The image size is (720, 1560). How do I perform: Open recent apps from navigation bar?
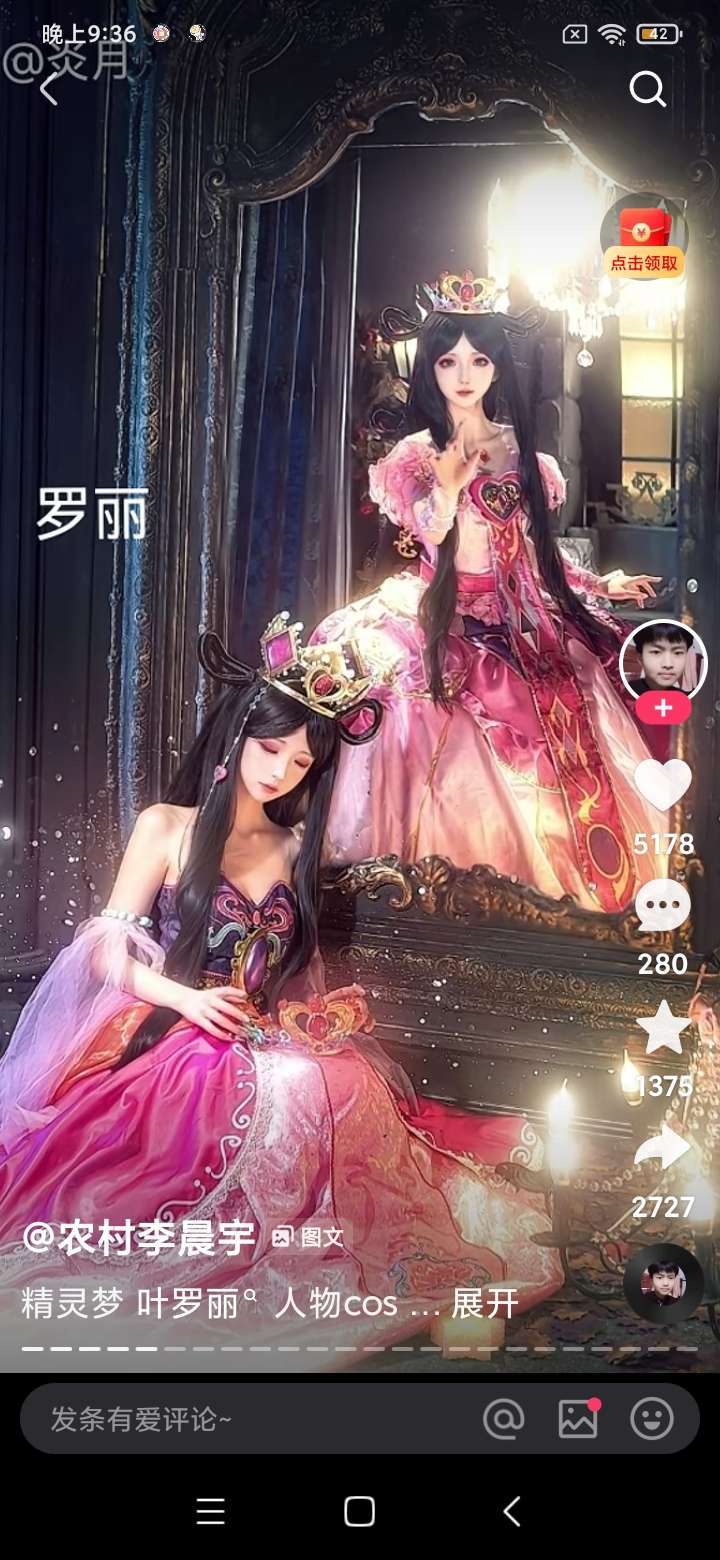click(210, 1511)
